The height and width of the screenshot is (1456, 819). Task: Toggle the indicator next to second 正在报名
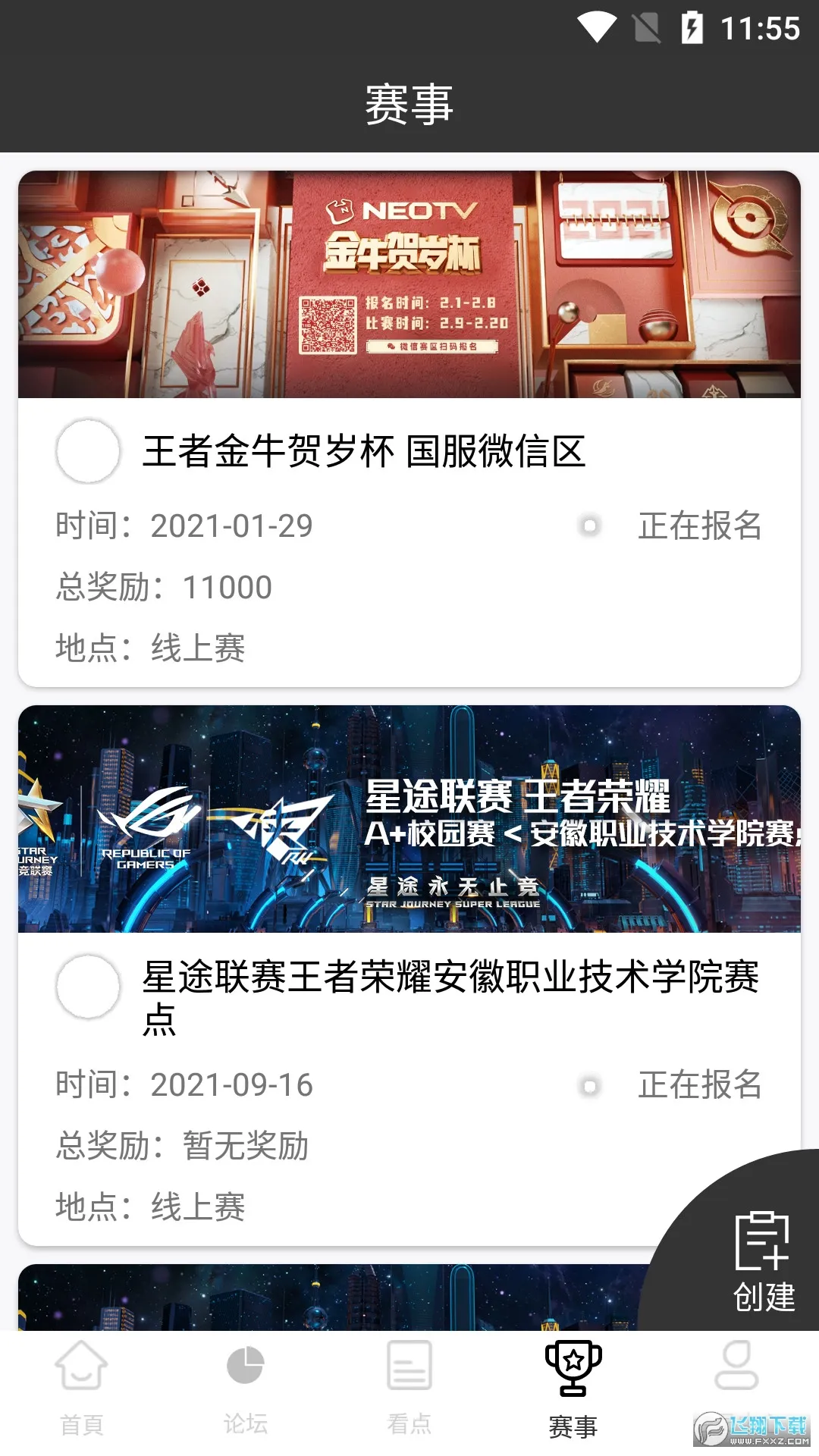point(591,1085)
